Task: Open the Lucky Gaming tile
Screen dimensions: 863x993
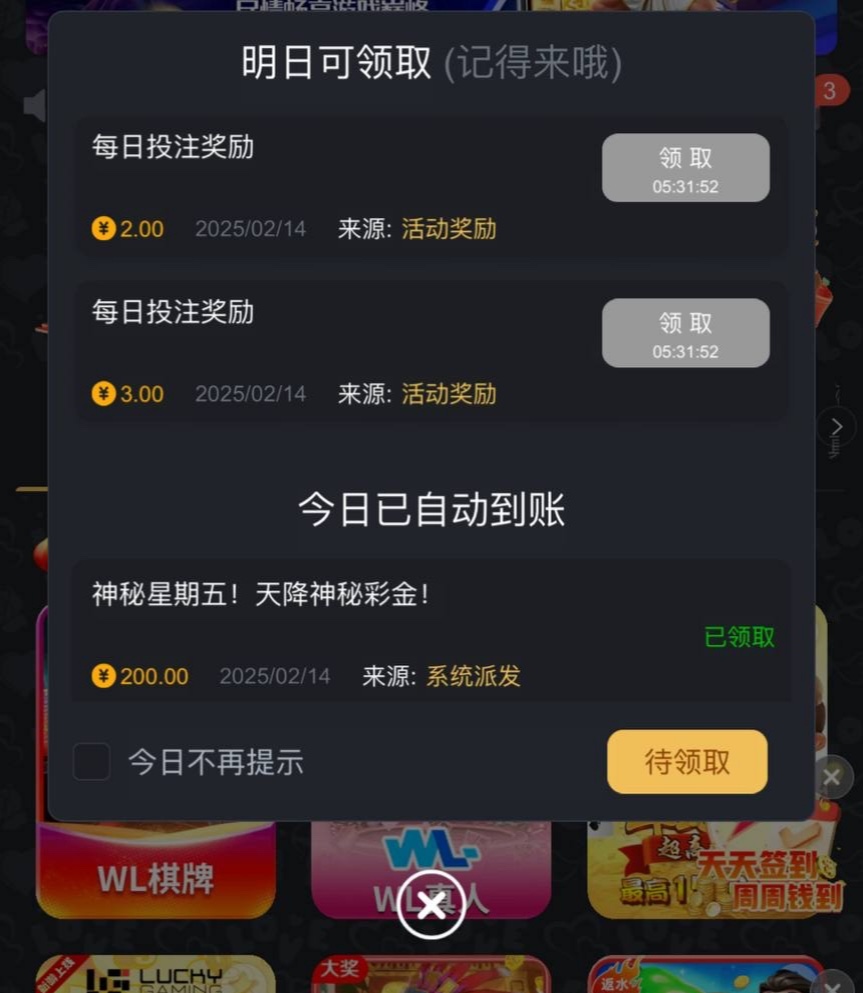Action: (156, 976)
